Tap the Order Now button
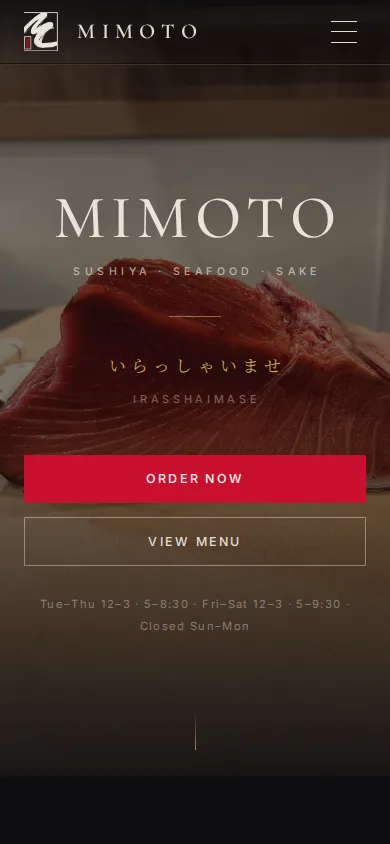The image size is (390, 844). tap(195, 479)
